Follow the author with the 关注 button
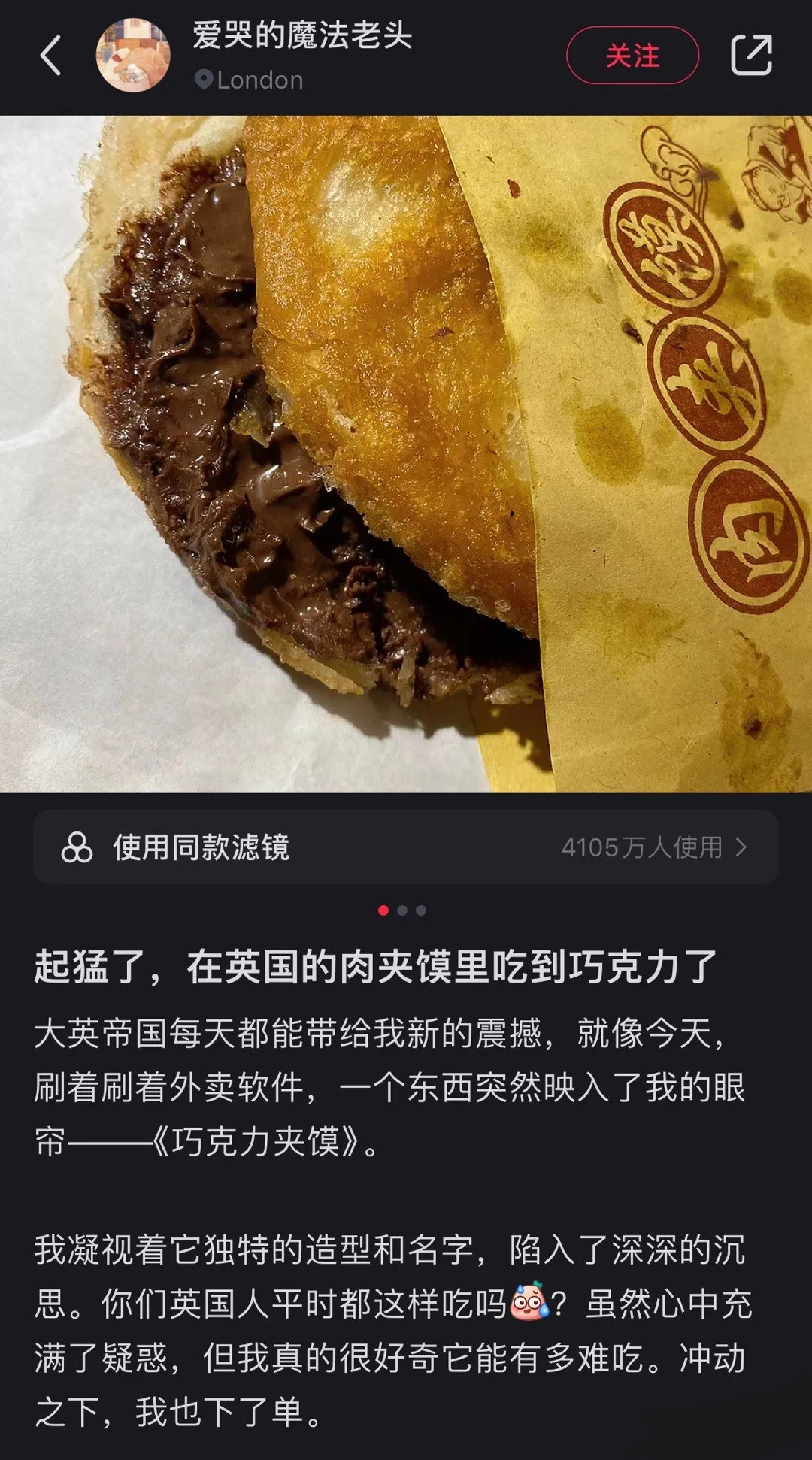The image size is (812, 1460). point(632,56)
